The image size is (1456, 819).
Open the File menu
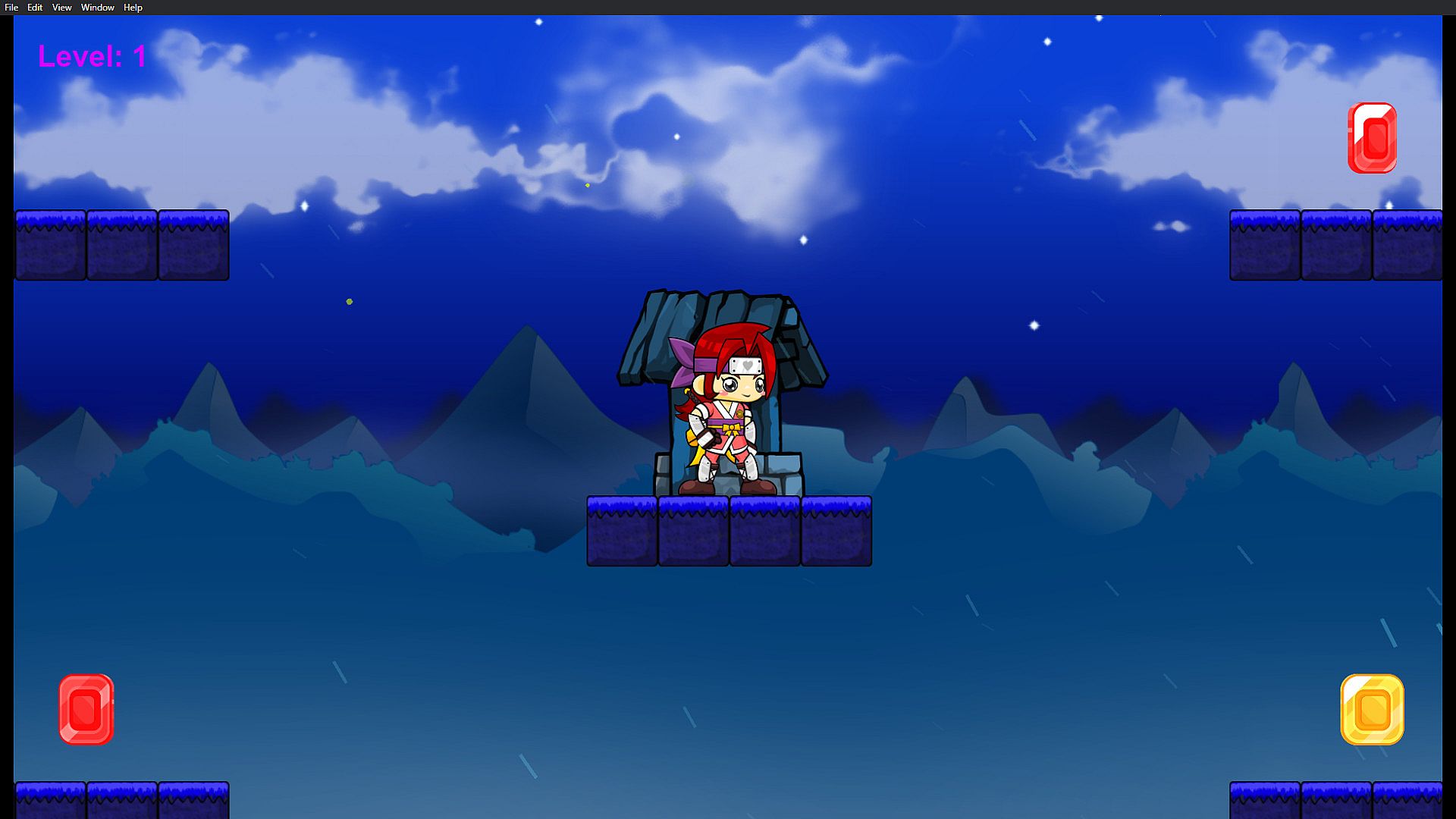[11, 8]
